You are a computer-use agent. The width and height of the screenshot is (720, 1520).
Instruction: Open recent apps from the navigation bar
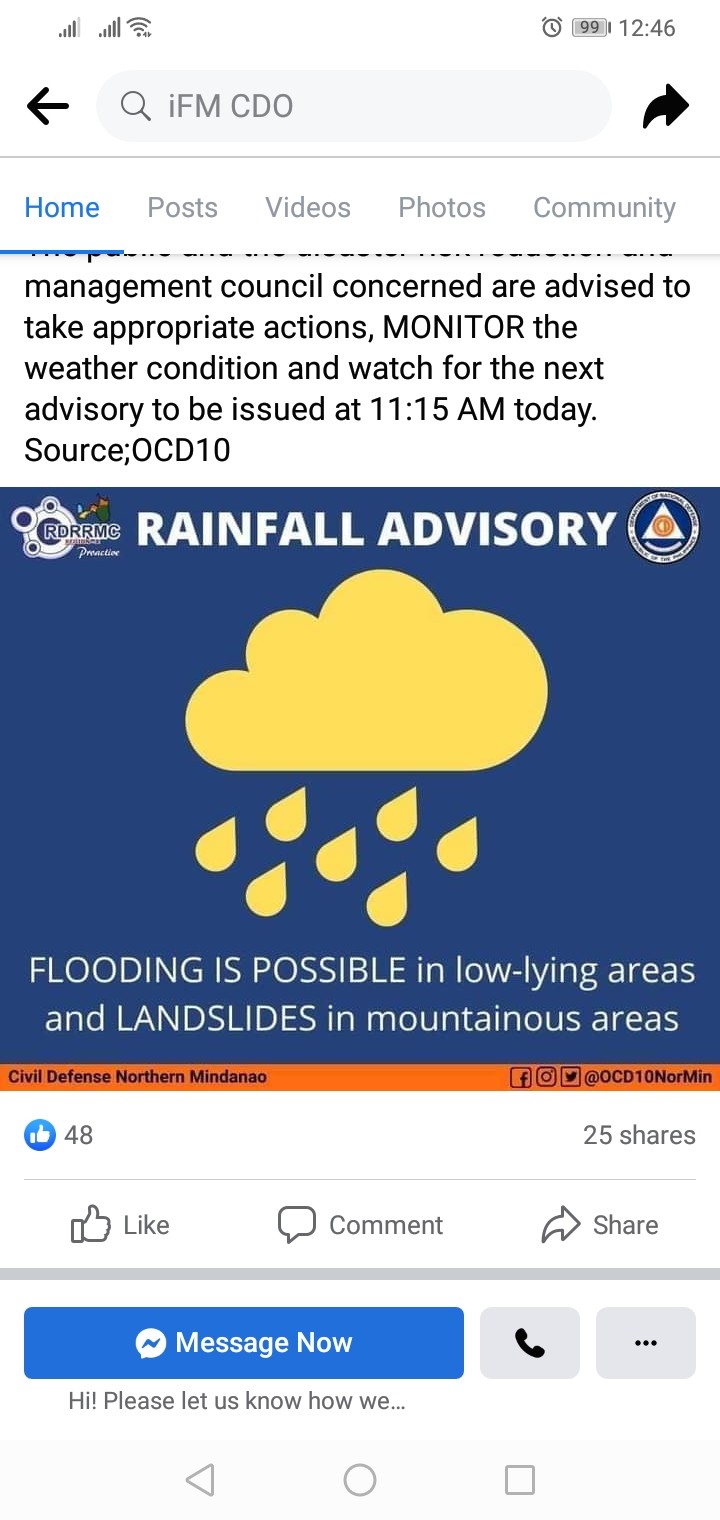520,1479
